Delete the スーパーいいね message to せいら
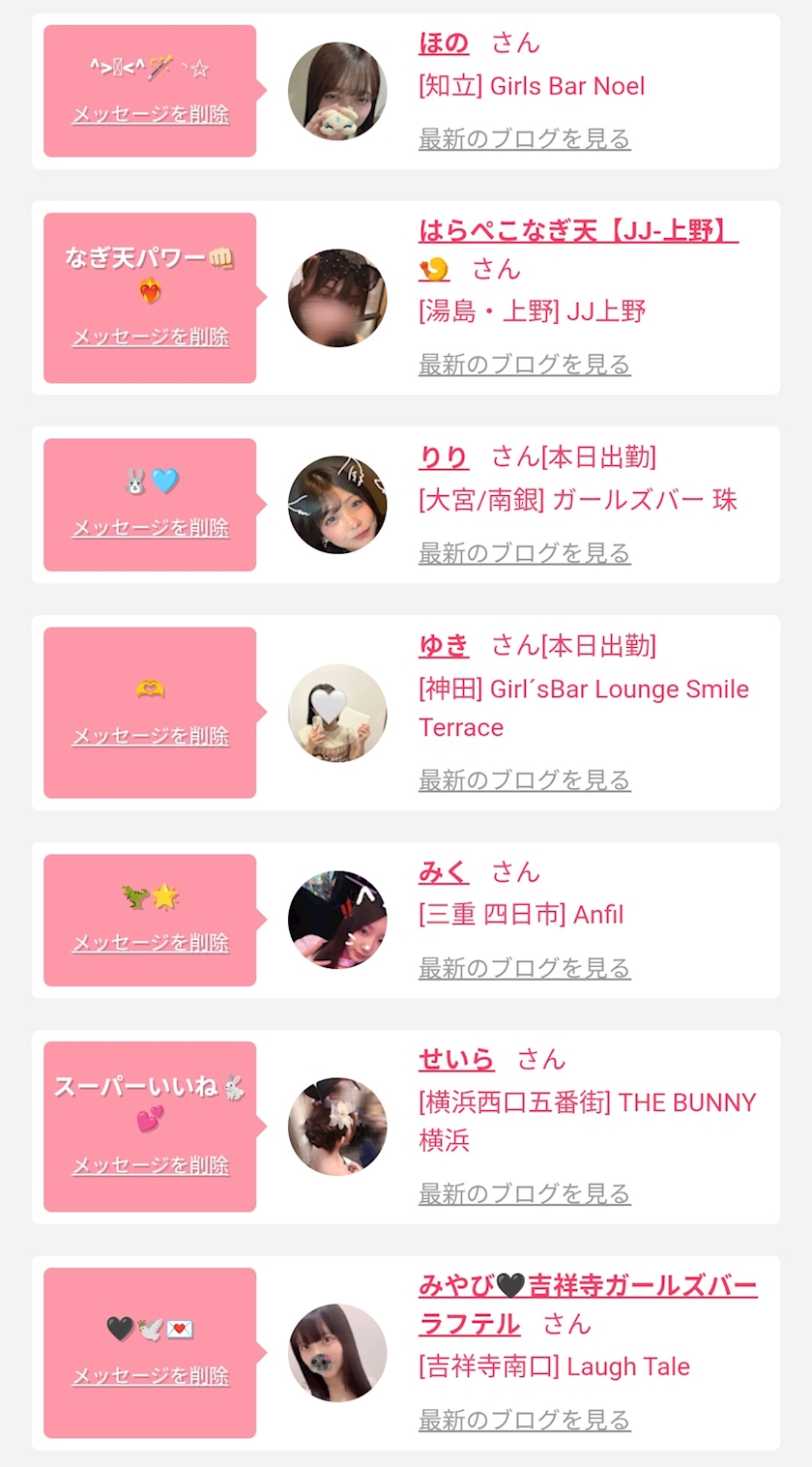Screen dimensions: 812x1467 (x=150, y=1165)
